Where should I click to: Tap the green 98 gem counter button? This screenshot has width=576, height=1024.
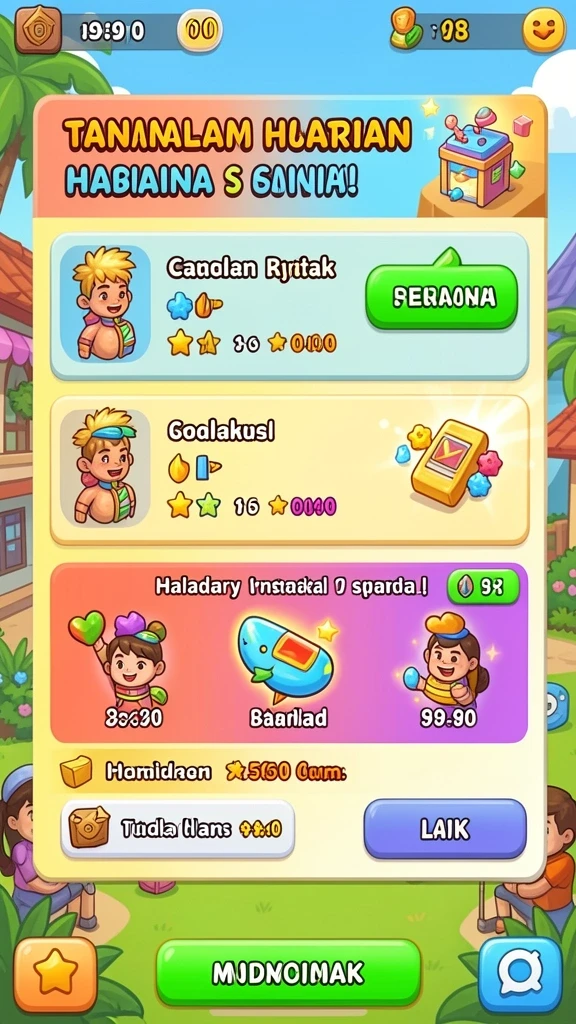pos(483,587)
